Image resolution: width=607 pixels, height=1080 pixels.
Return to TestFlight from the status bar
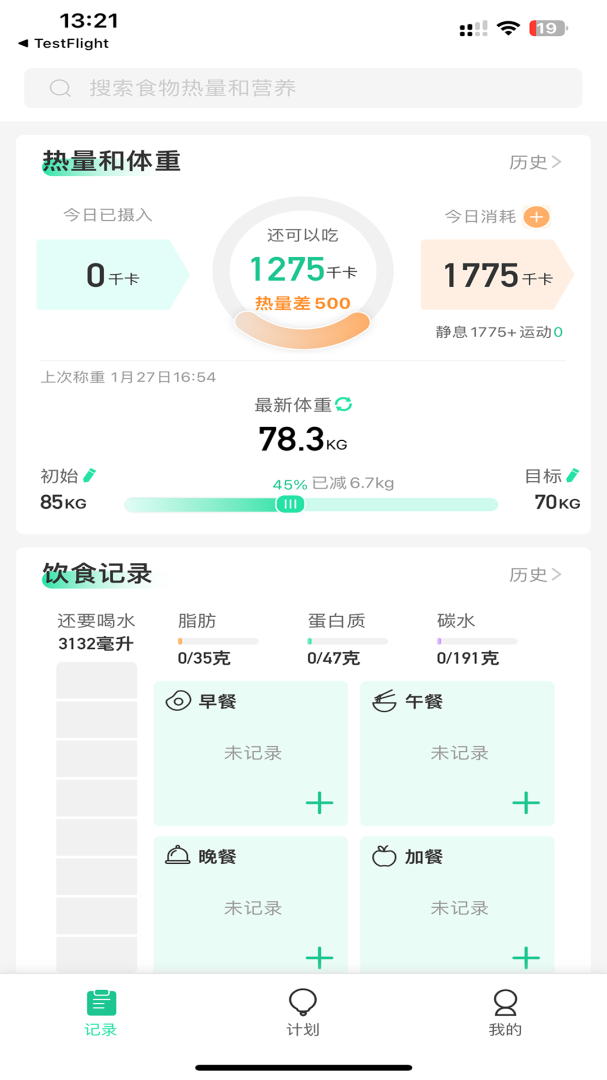click(64, 44)
